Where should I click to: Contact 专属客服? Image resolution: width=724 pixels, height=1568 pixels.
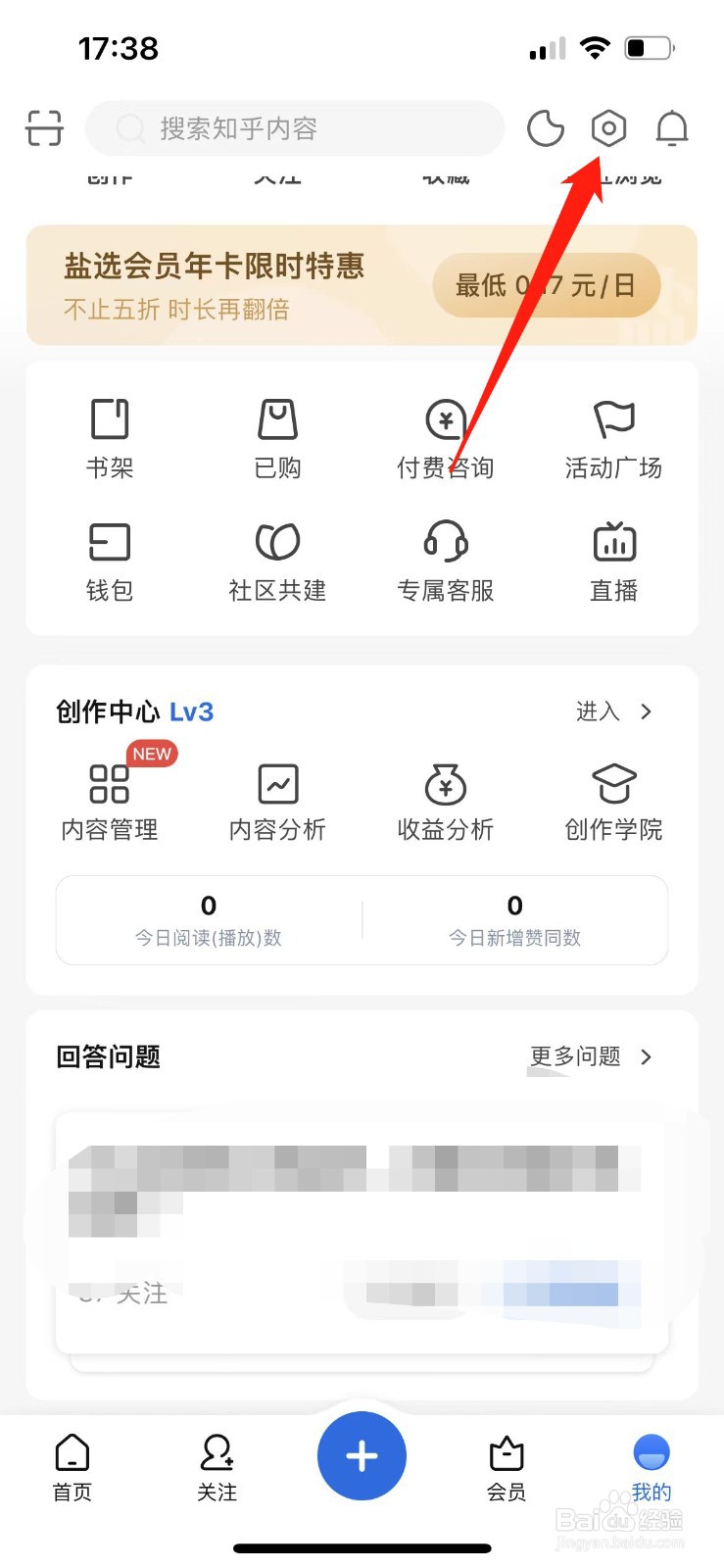[x=446, y=563]
